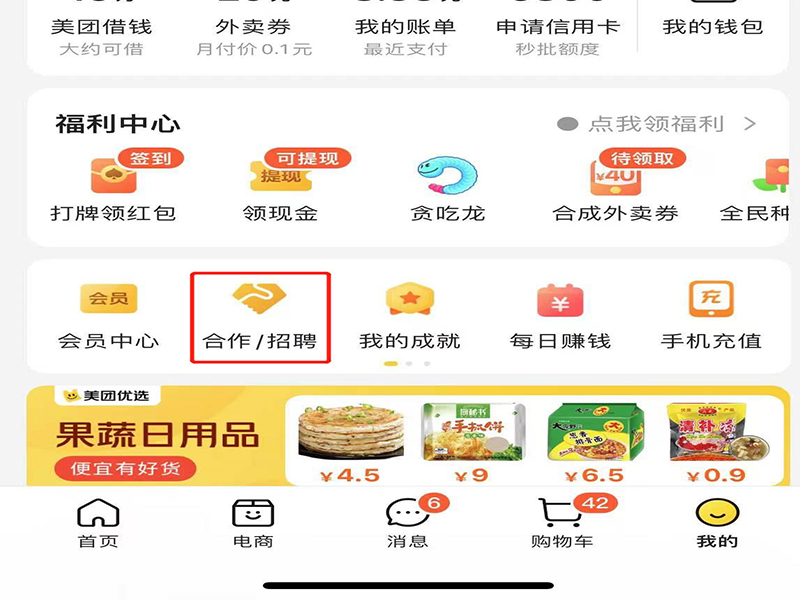Open 合成外卖券 activity
This screenshot has width=800, height=600.
[615, 190]
